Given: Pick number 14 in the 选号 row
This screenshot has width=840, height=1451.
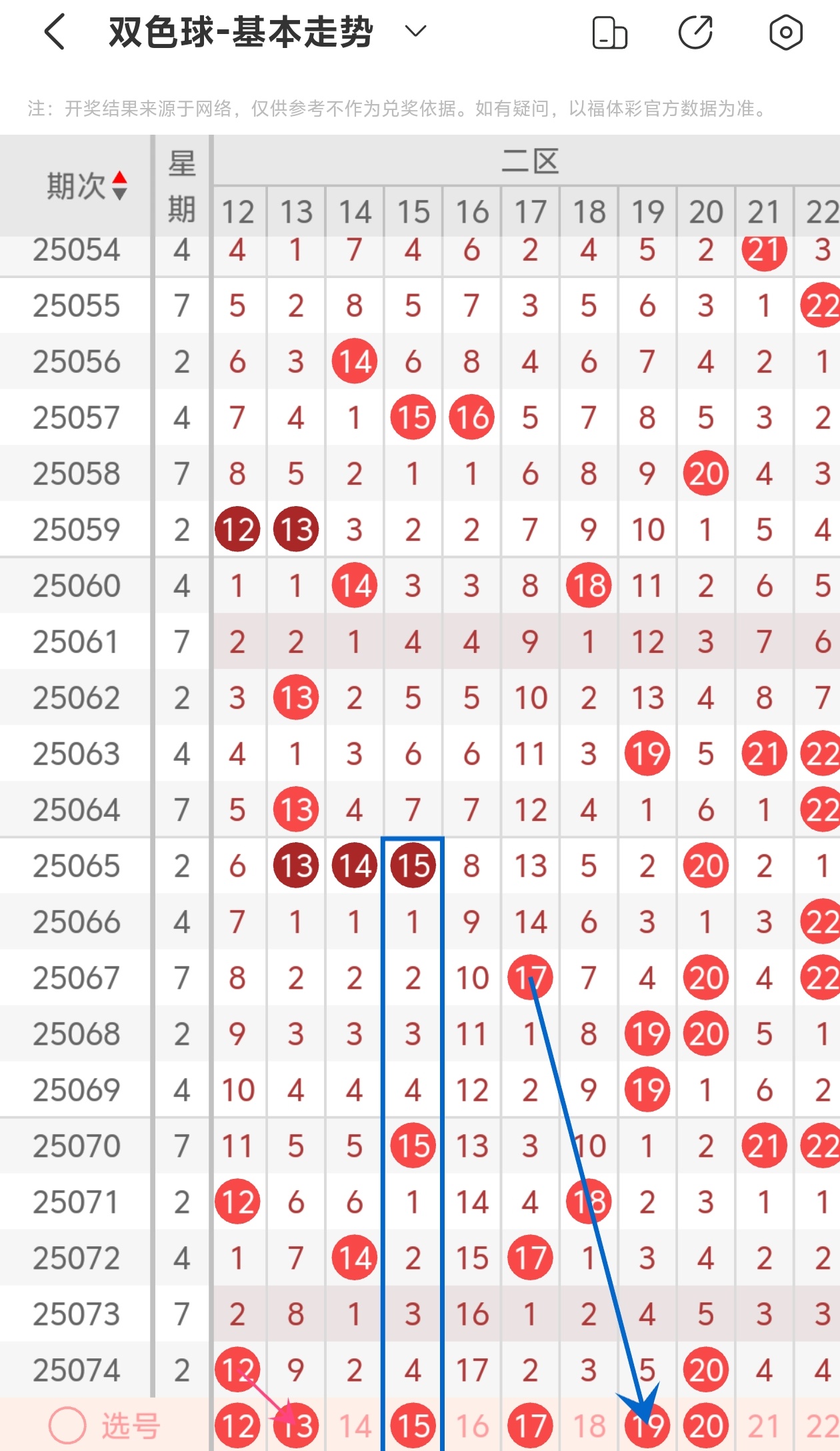Looking at the screenshot, I should (x=355, y=1426).
